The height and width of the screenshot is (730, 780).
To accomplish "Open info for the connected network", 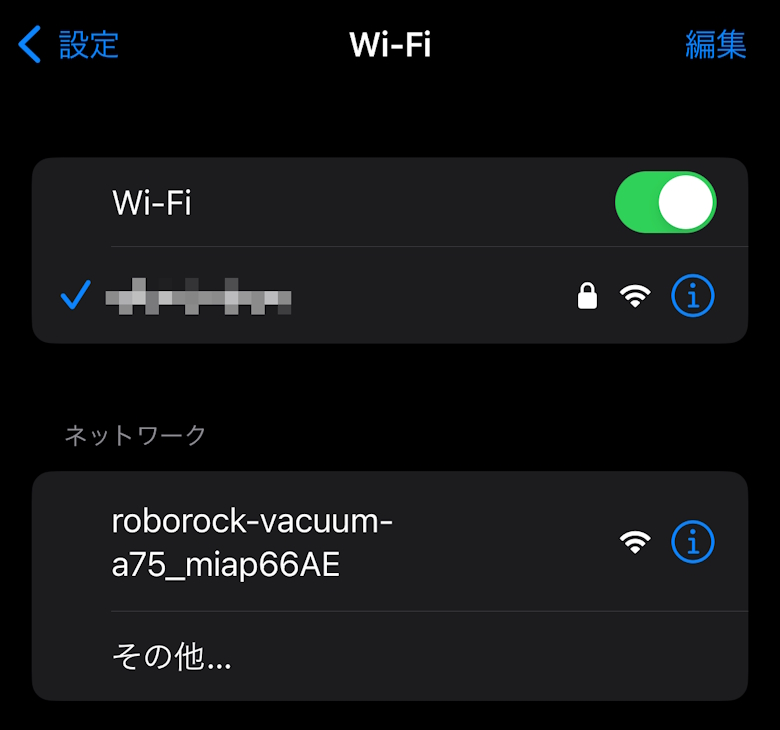I will point(693,296).
